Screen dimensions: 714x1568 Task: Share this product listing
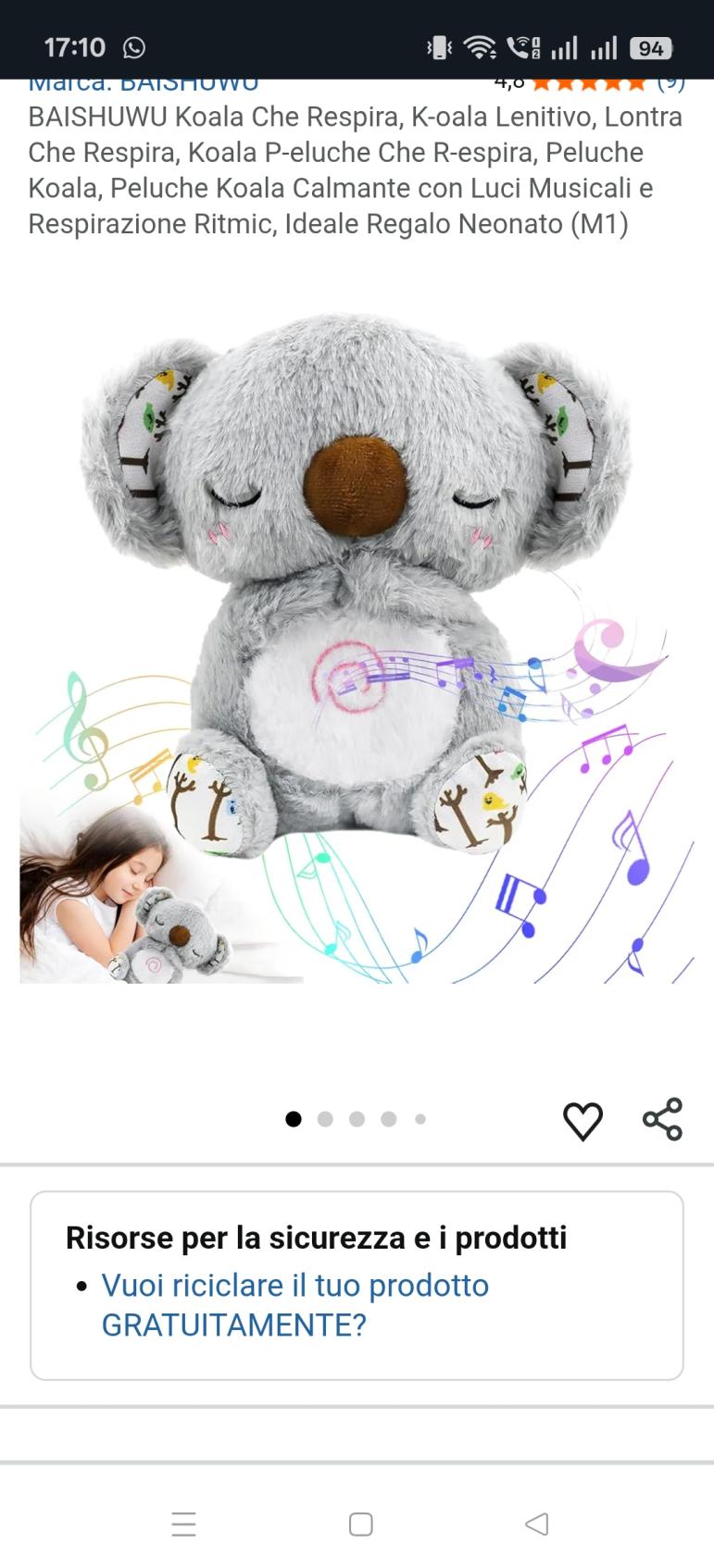point(662,1119)
